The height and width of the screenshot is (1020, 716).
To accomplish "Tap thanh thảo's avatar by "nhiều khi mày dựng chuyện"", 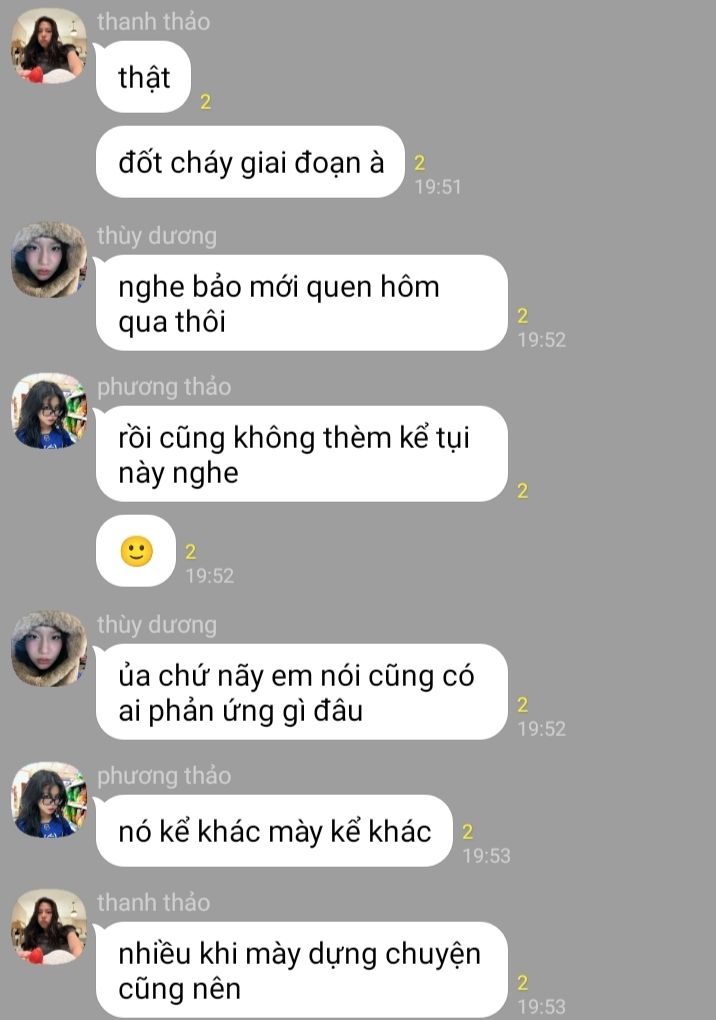I will (48, 927).
